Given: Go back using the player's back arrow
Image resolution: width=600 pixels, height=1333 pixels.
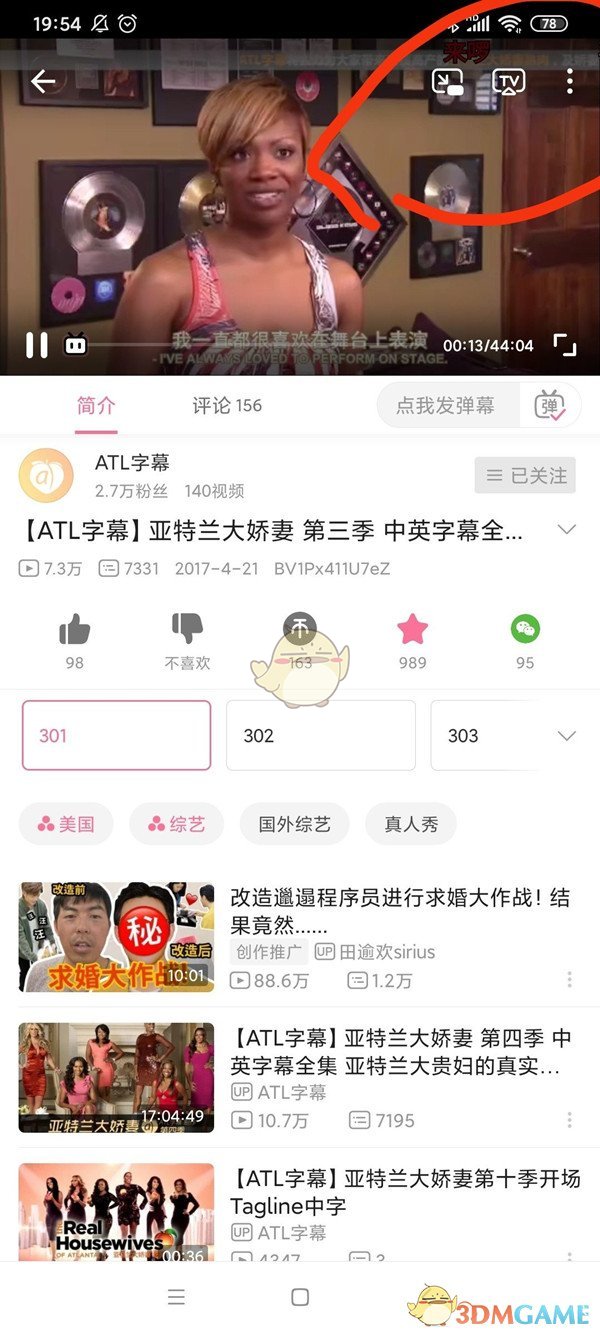Looking at the screenshot, I should (43, 81).
